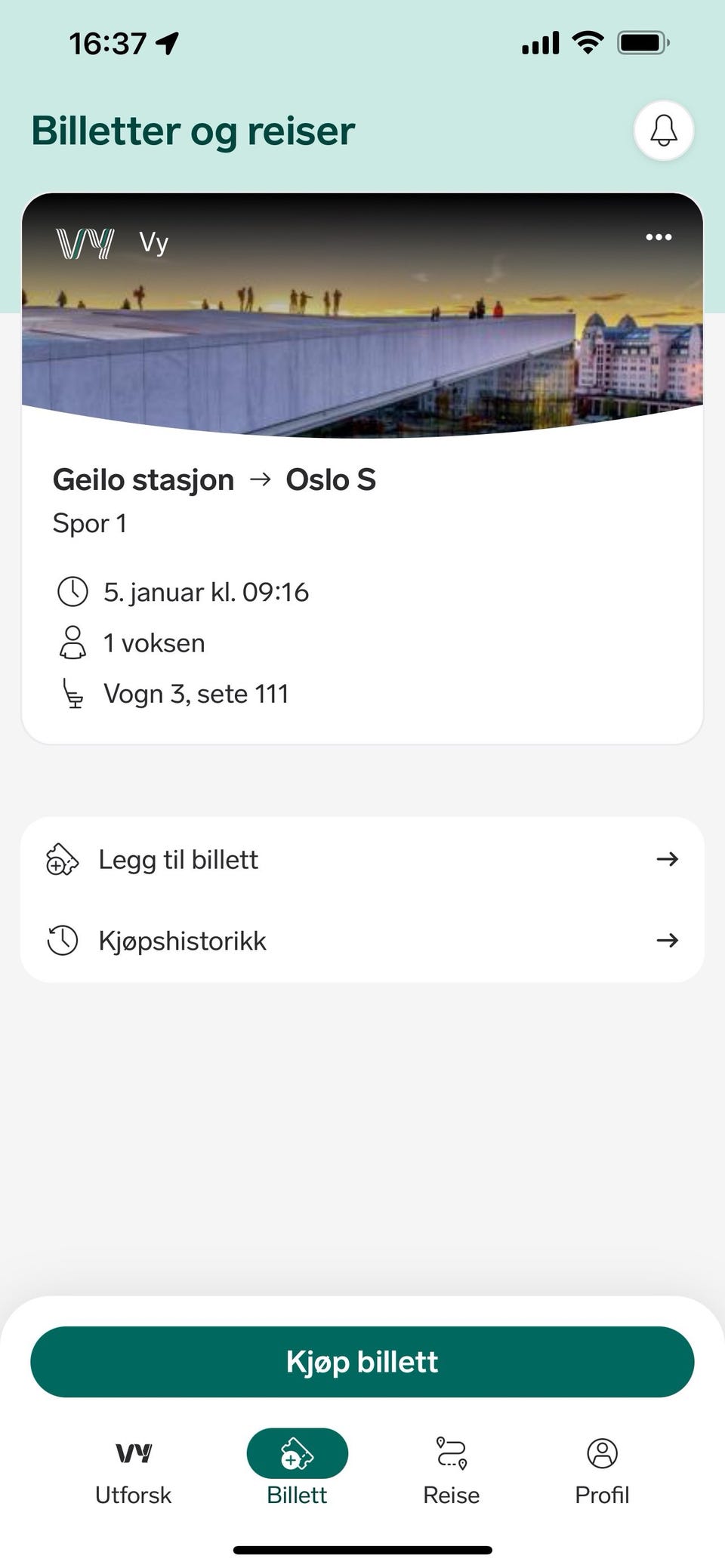Tap the seat icon next to Vogn 3
Viewport: 725px width, 1568px height.
[x=72, y=693]
